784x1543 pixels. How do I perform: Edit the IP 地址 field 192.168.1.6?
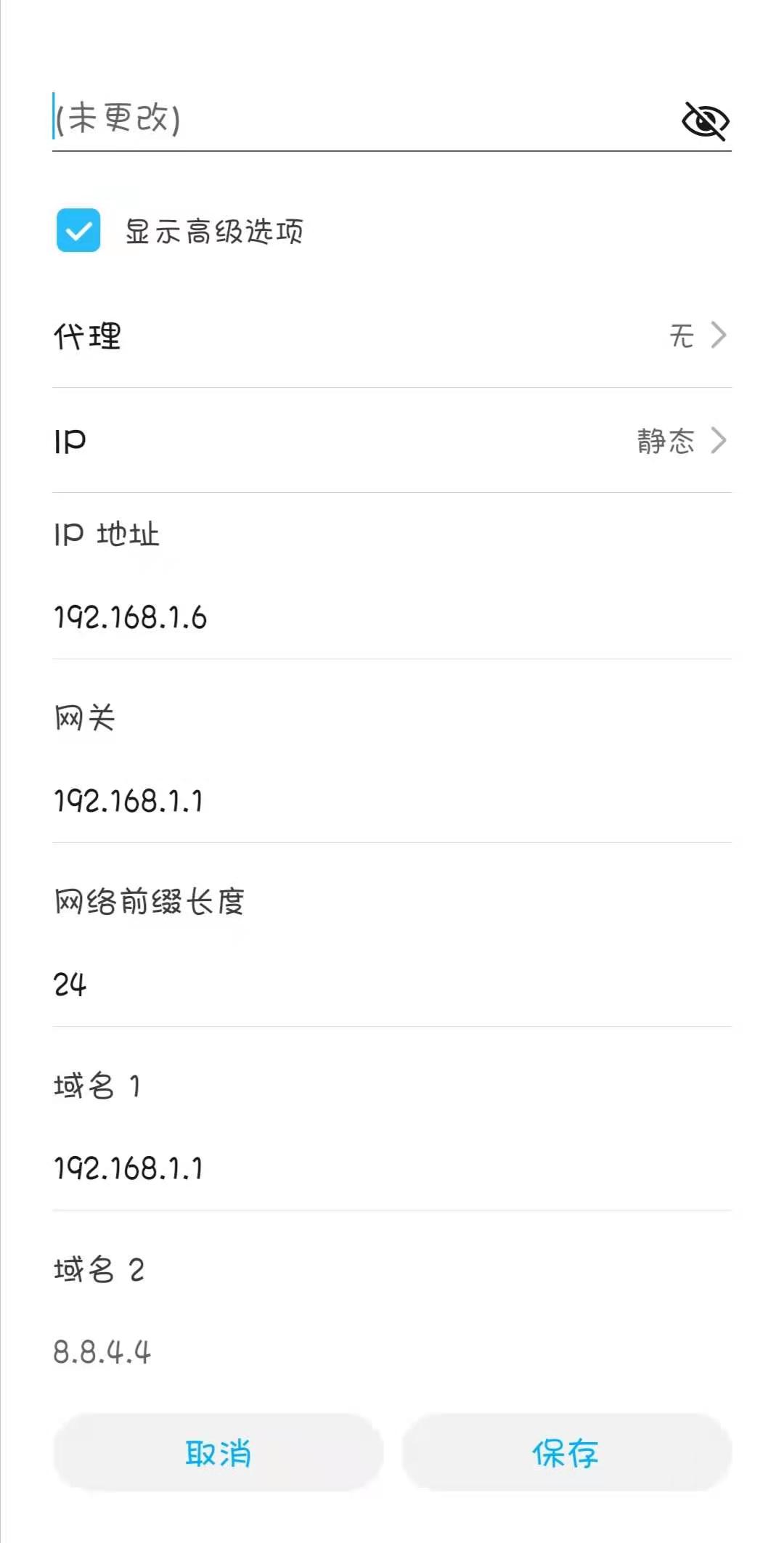tap(392, 617)
